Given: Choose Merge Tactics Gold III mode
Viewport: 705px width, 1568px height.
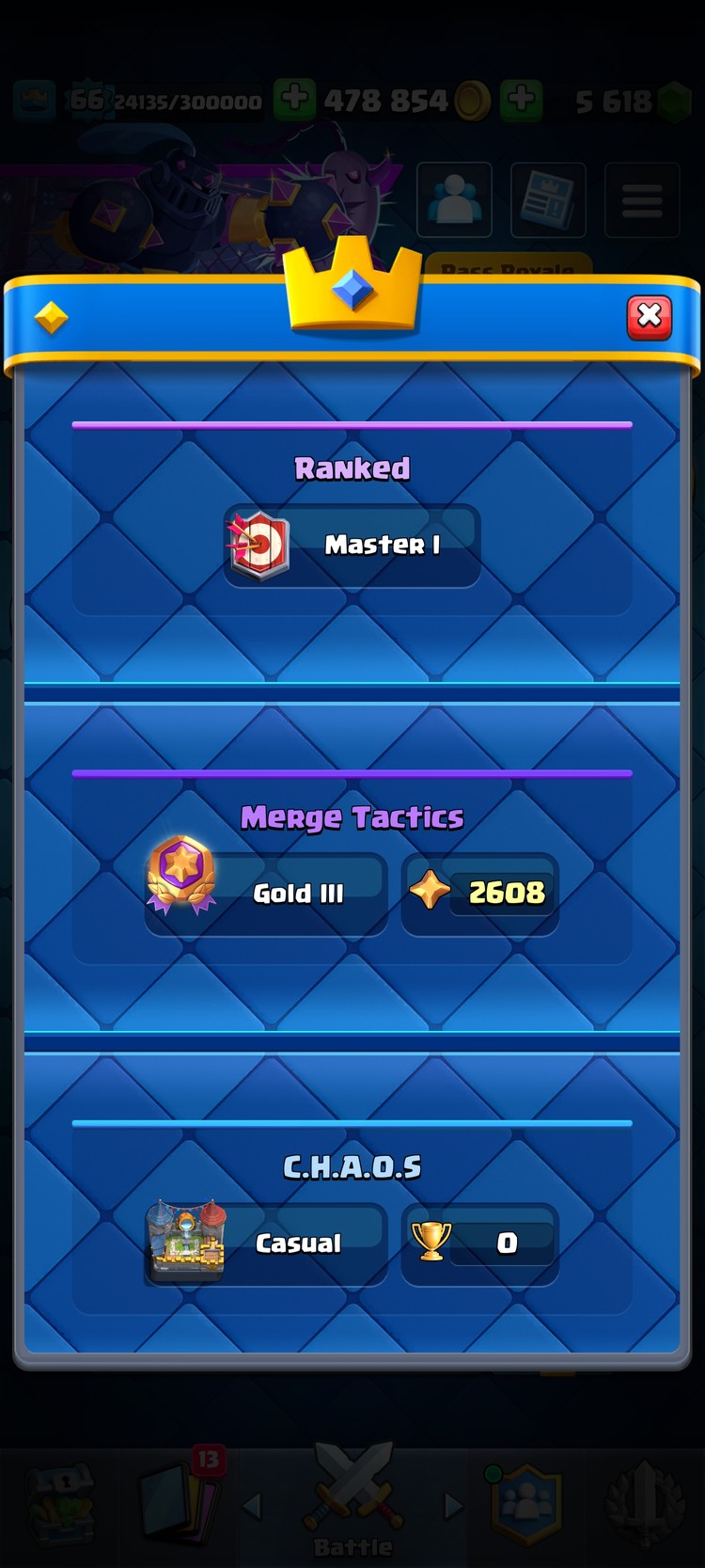Looking at the screenshot, I should 267,893.
